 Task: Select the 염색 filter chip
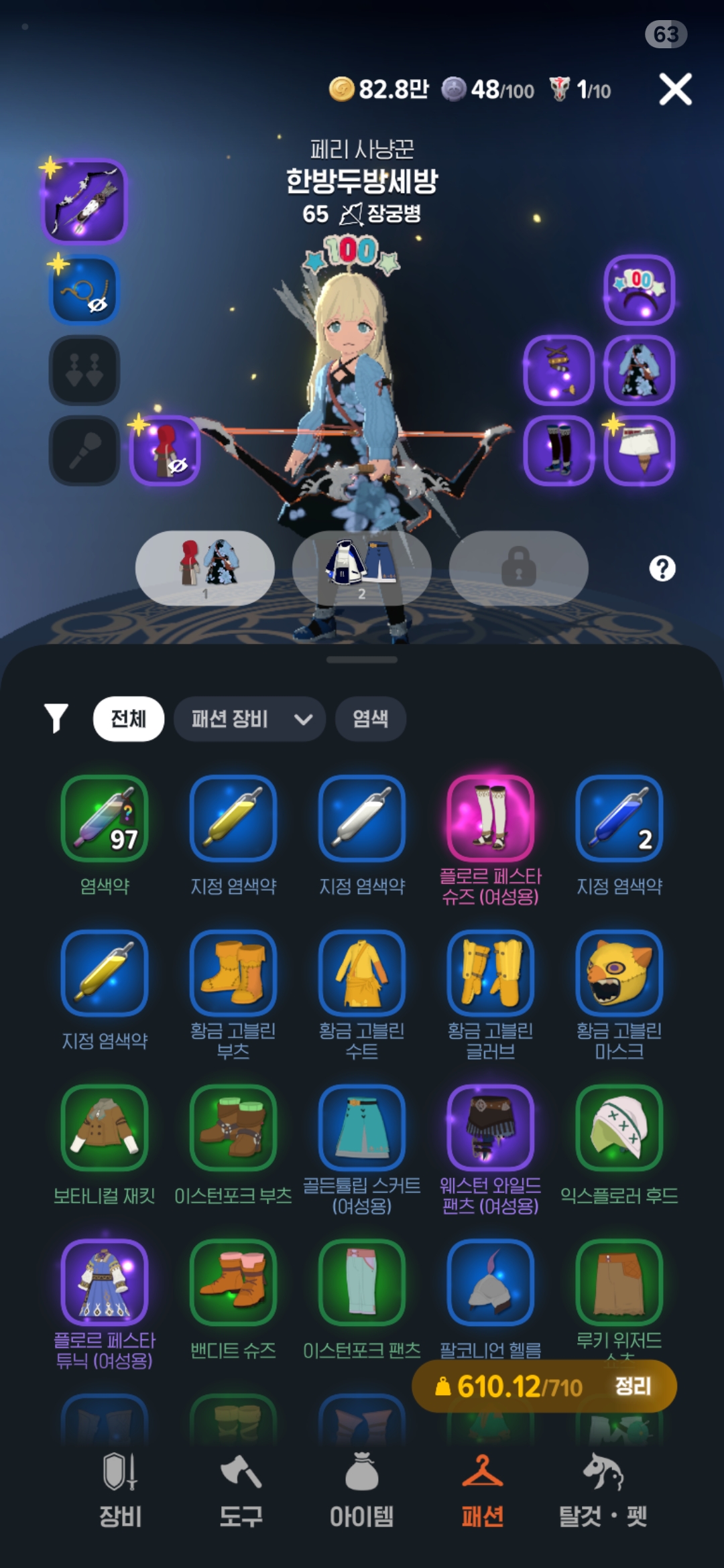pyautogui.click(x=371, y=719)
